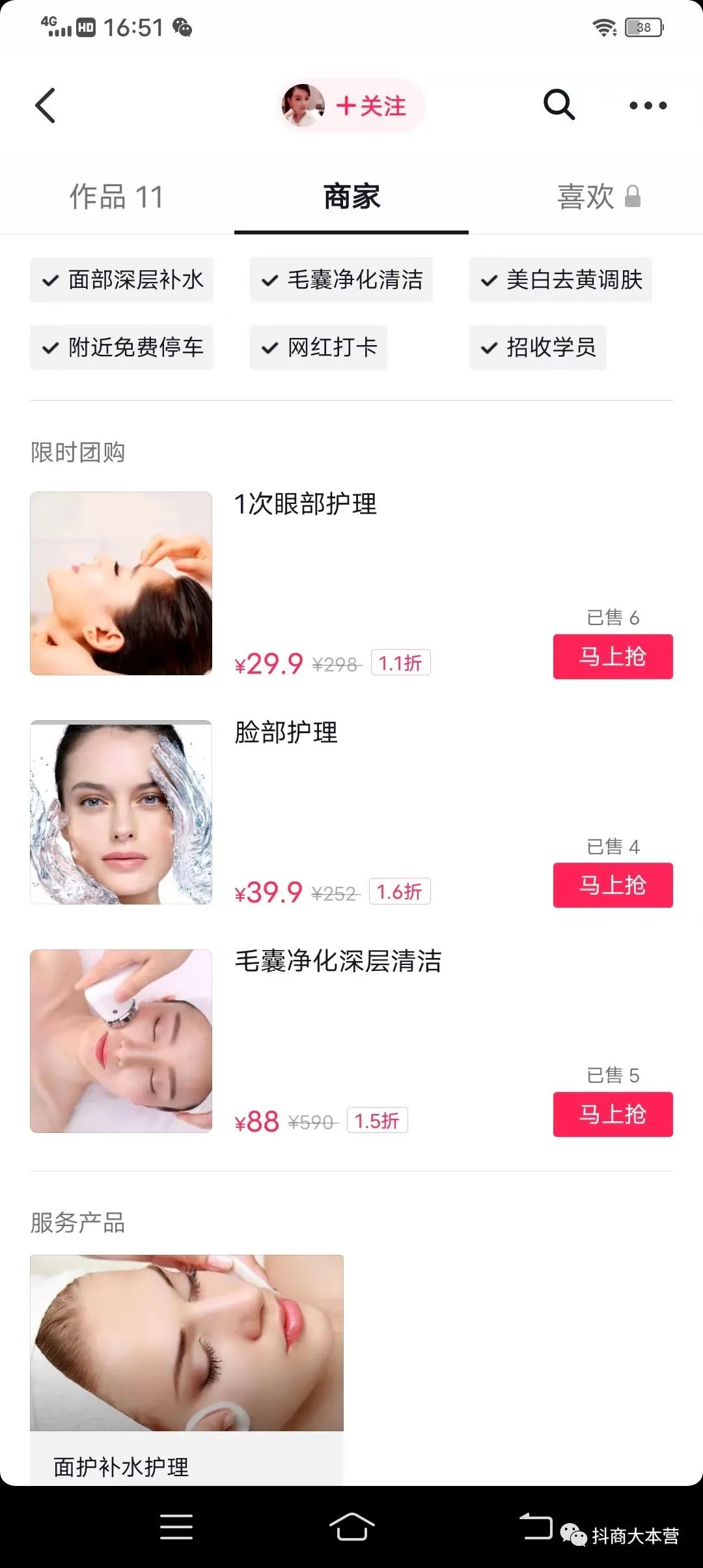Open the three-dot overflow menu

(x=648, y=105)
